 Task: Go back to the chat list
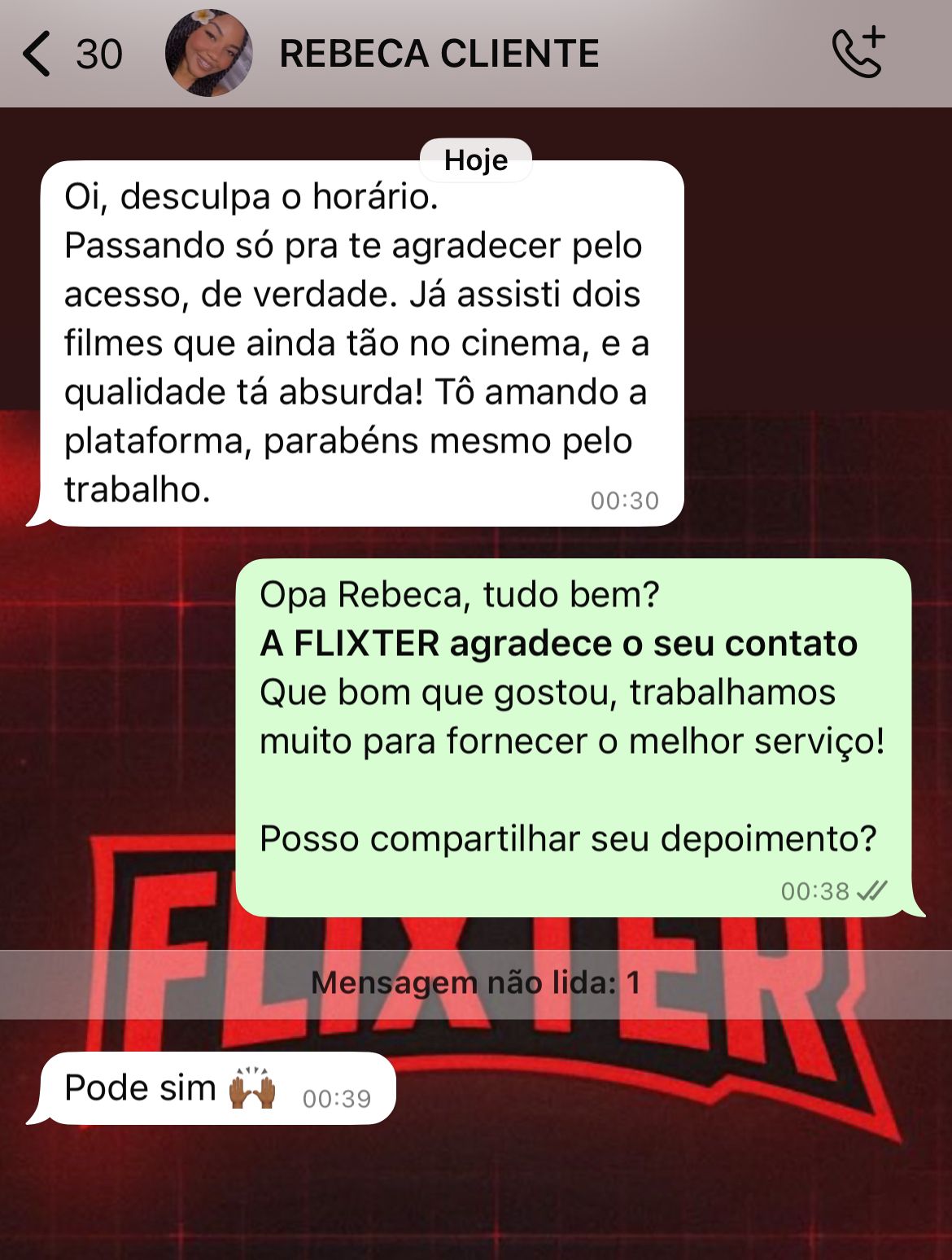pos(38,55)
